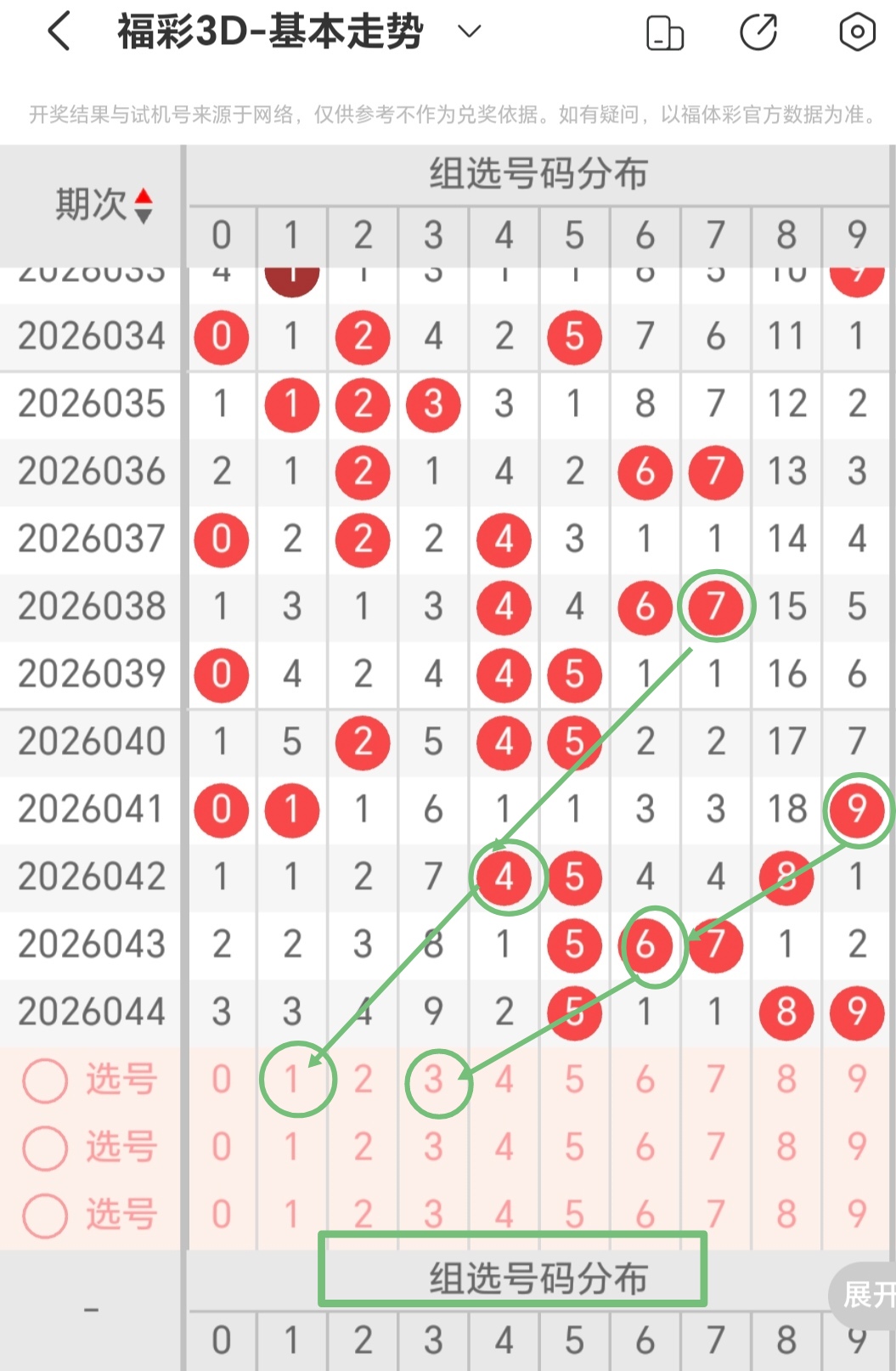Select the circle for the first 选号 row

pyautogui.click(x=45, y=1080)
